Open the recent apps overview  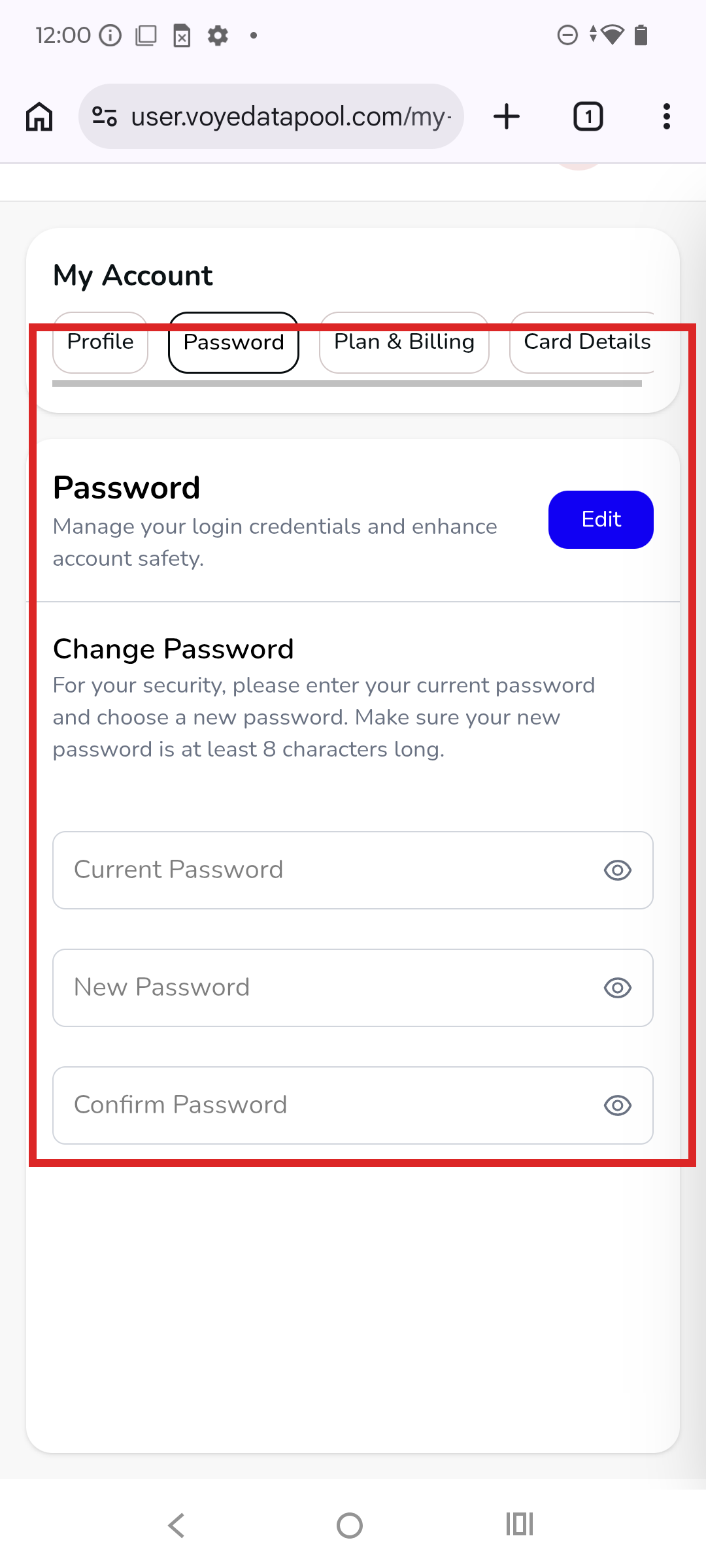pyautogui.click(x=520, y=1524)
